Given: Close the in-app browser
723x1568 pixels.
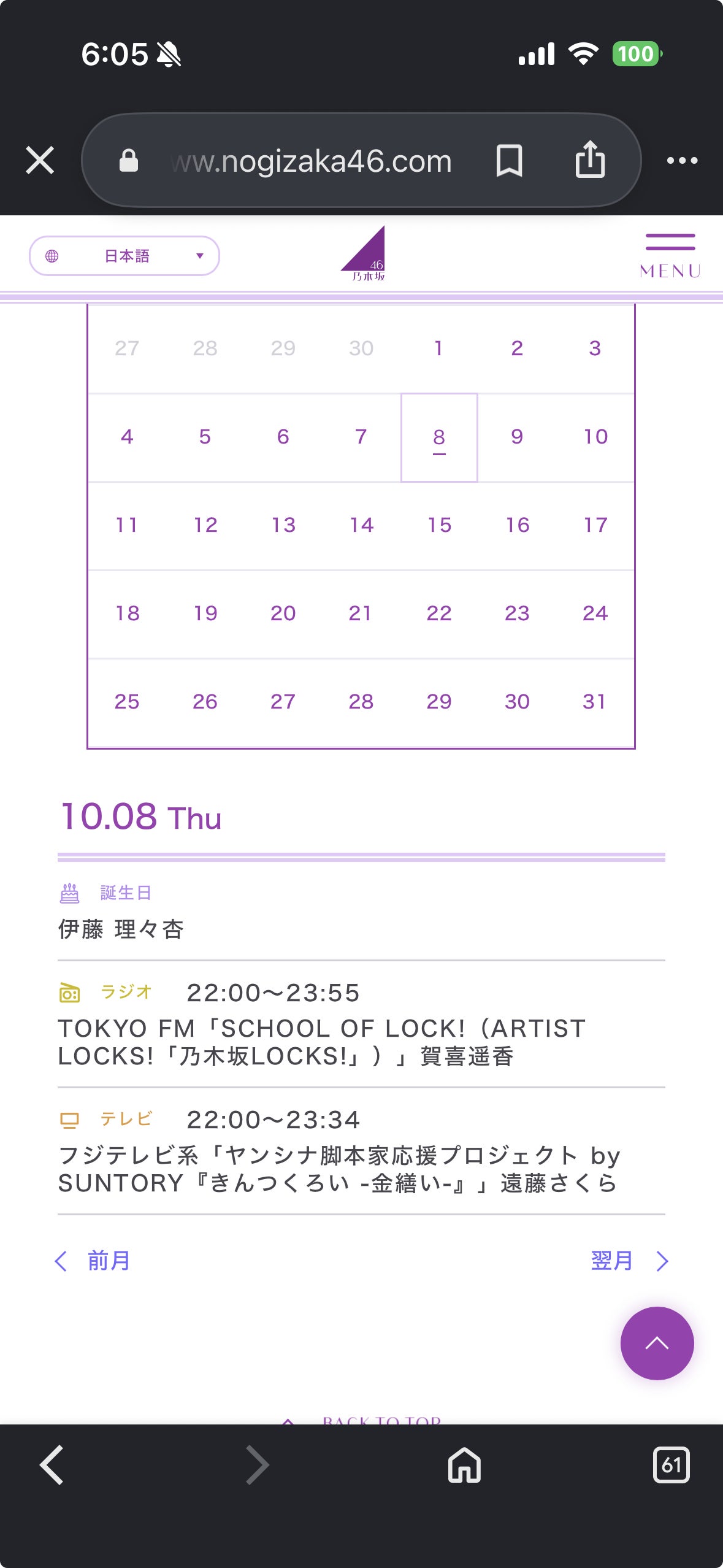Looking at the screenshot, I should [x=40, y=161].
